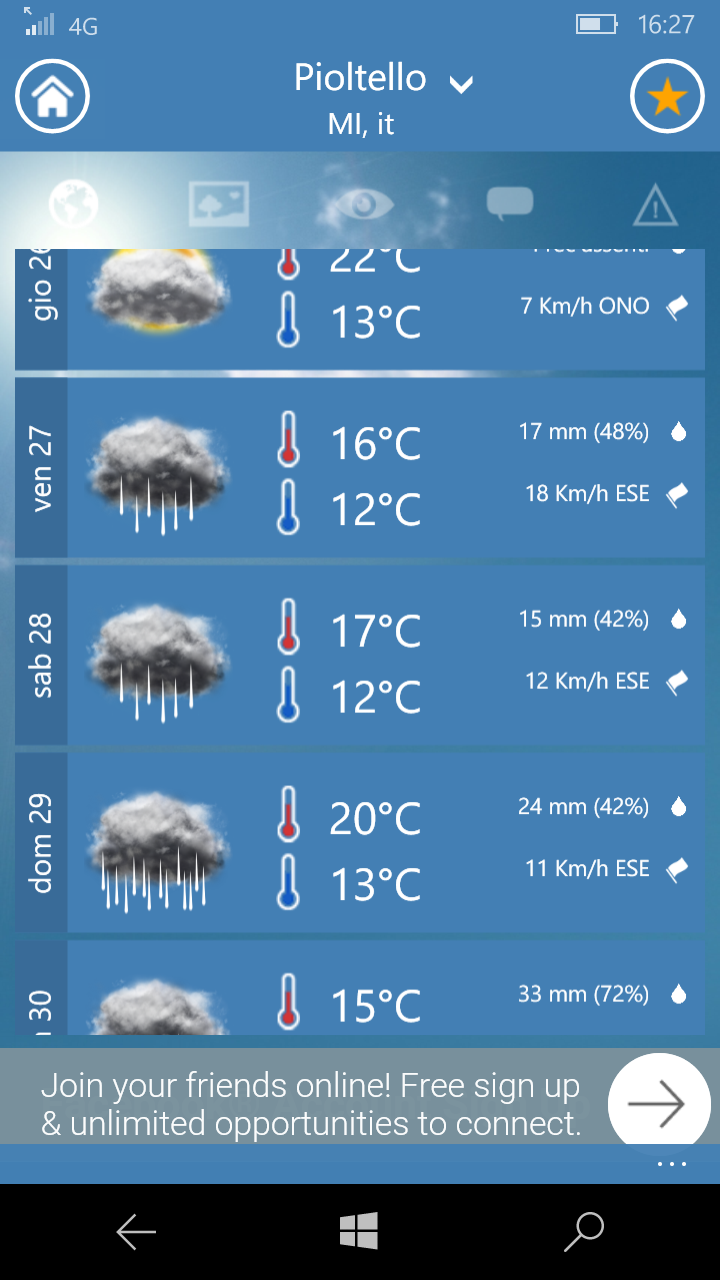Switch to the eye webcam tab
Viewport: 720px width, 1280px height.
[x=364, y=205]
